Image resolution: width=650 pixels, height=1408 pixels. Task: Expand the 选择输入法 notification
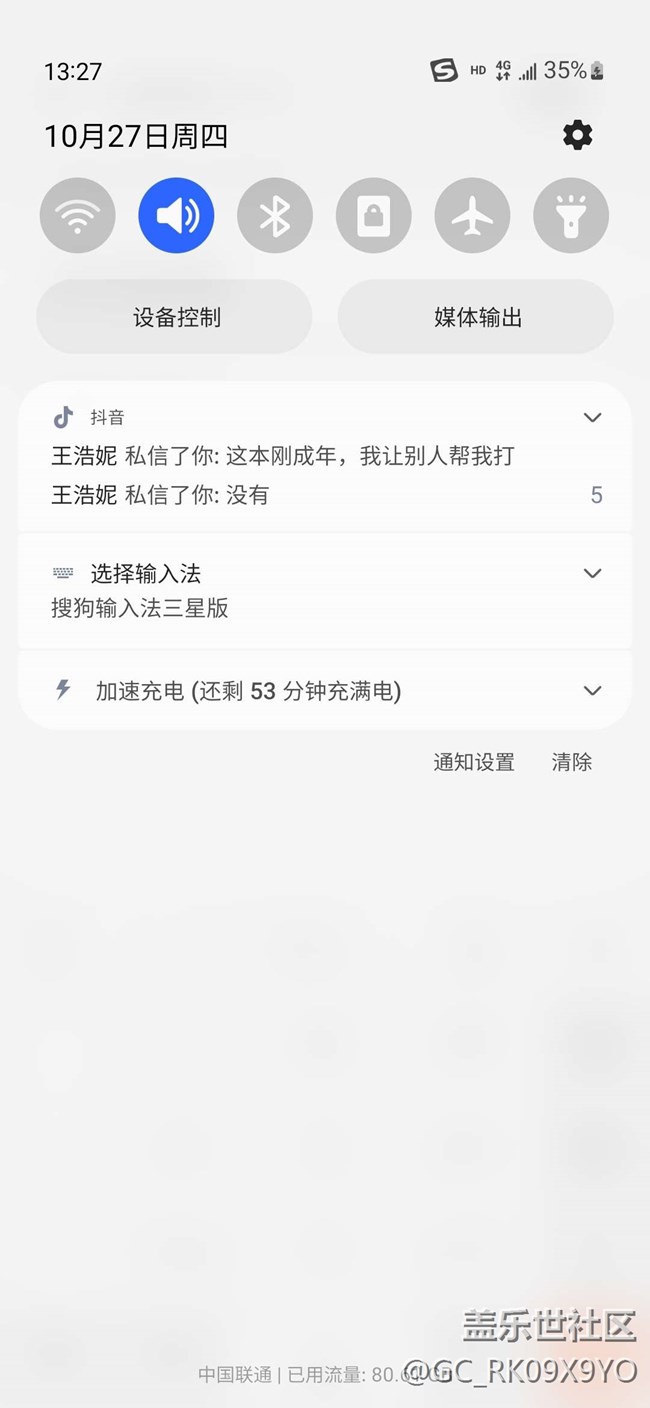click(x=592, y=573)
